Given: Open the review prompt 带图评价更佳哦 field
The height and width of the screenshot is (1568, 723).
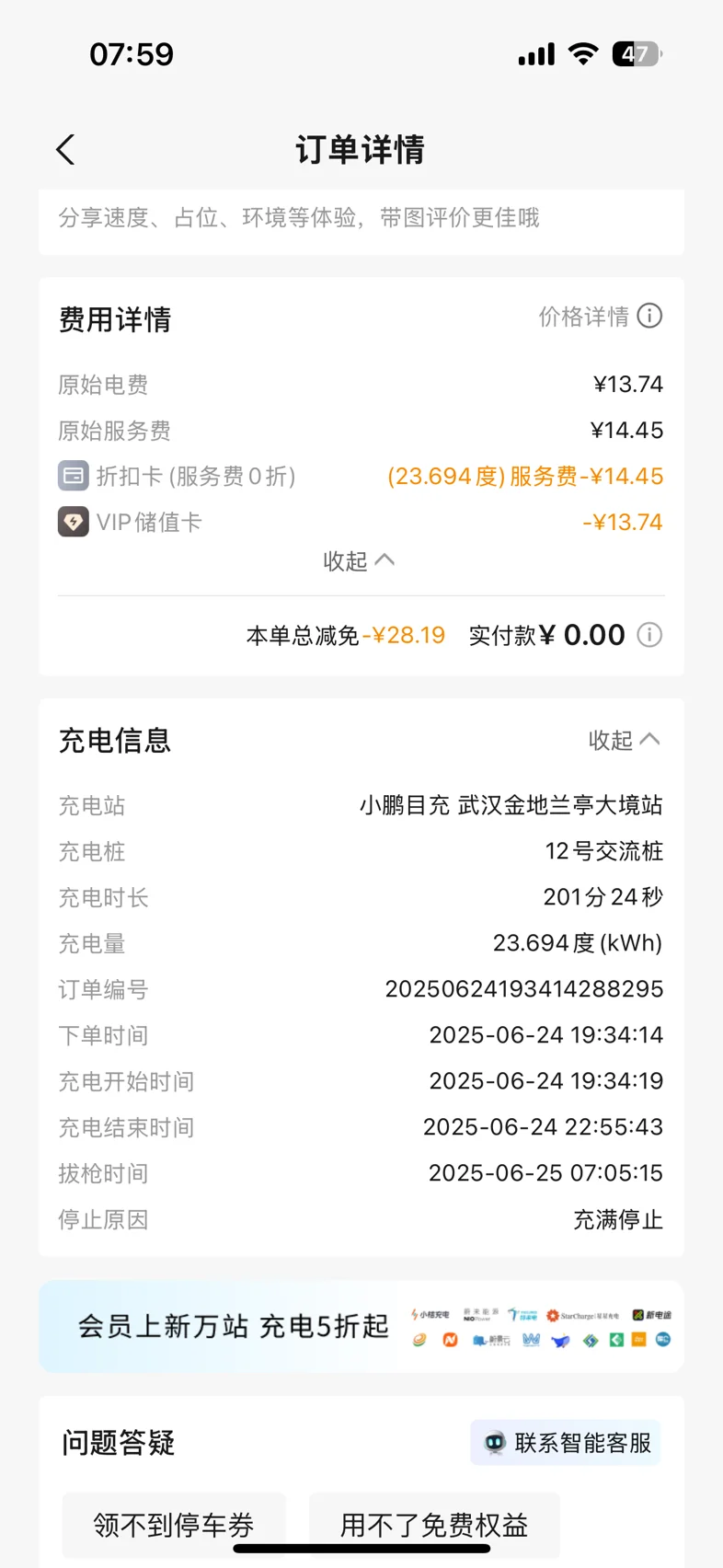Looking at the screenshot, I should 361,219.
